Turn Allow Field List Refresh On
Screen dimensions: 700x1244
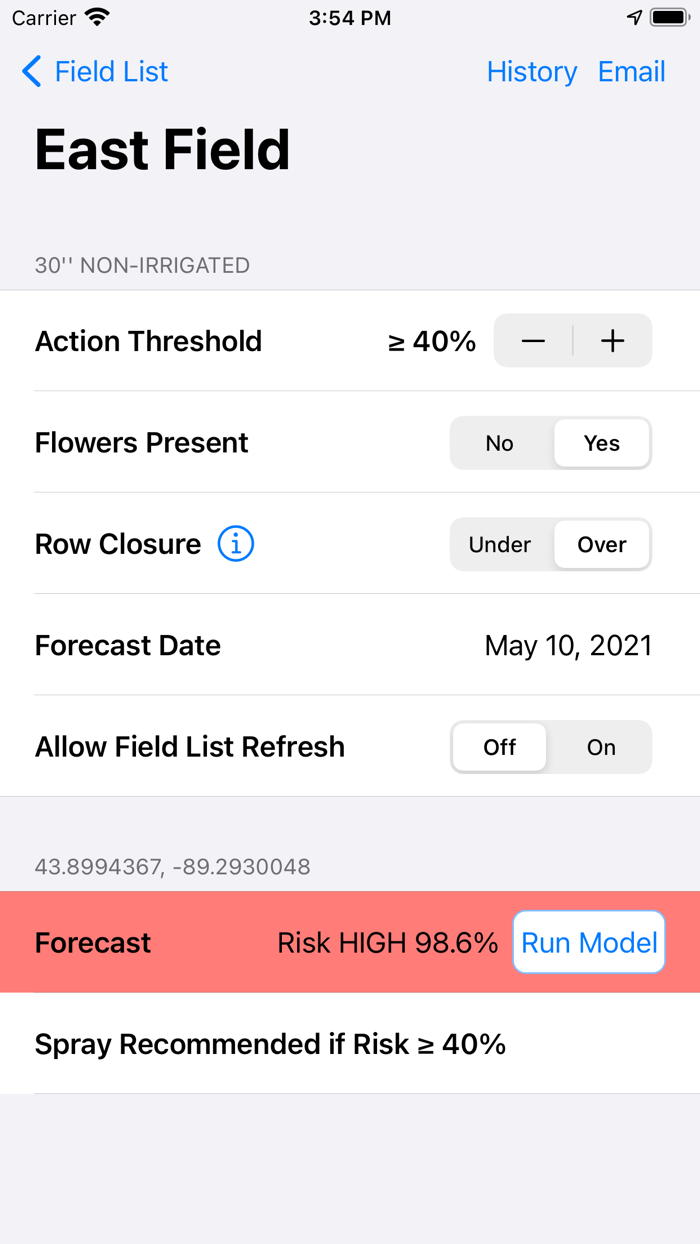(601, 747)
